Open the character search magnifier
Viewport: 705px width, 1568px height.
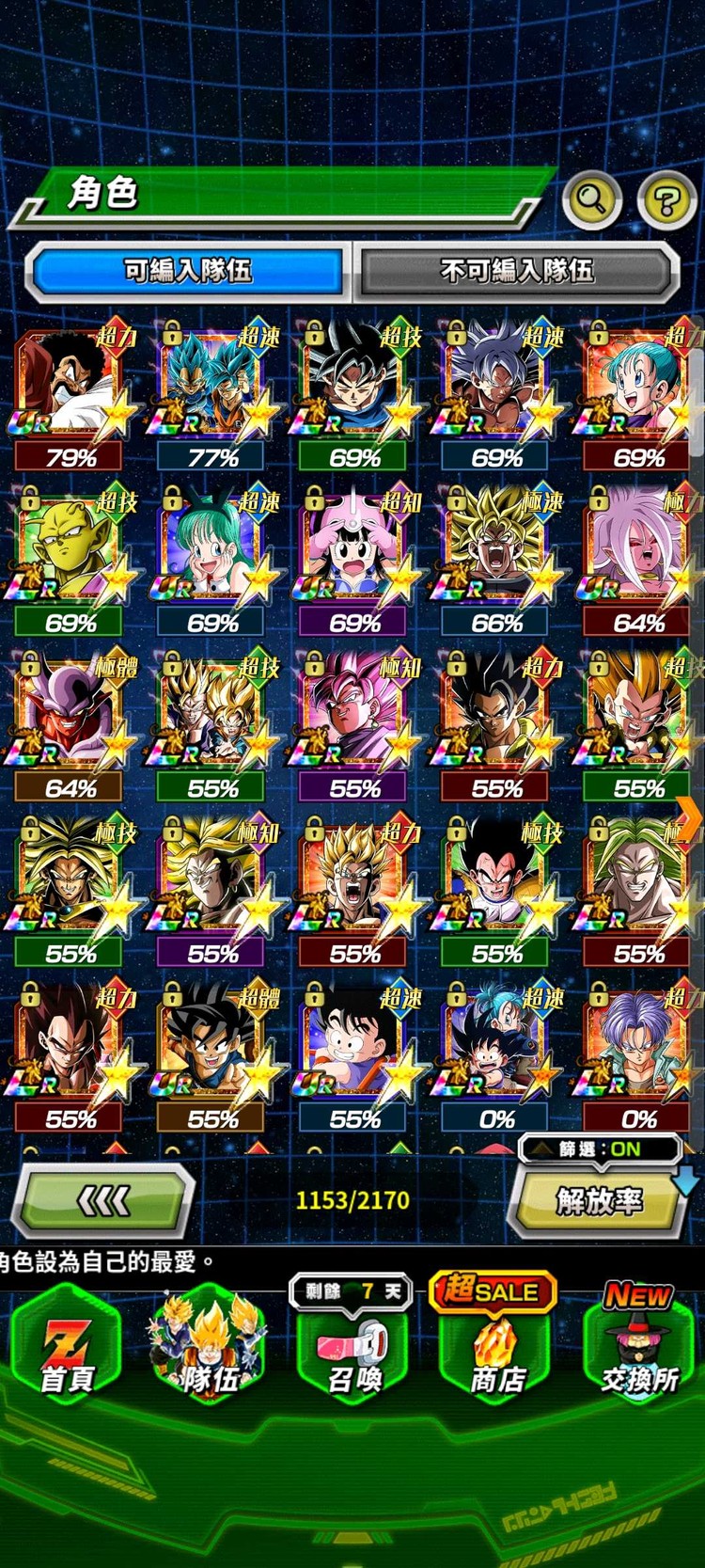click(x=591, y=199)
